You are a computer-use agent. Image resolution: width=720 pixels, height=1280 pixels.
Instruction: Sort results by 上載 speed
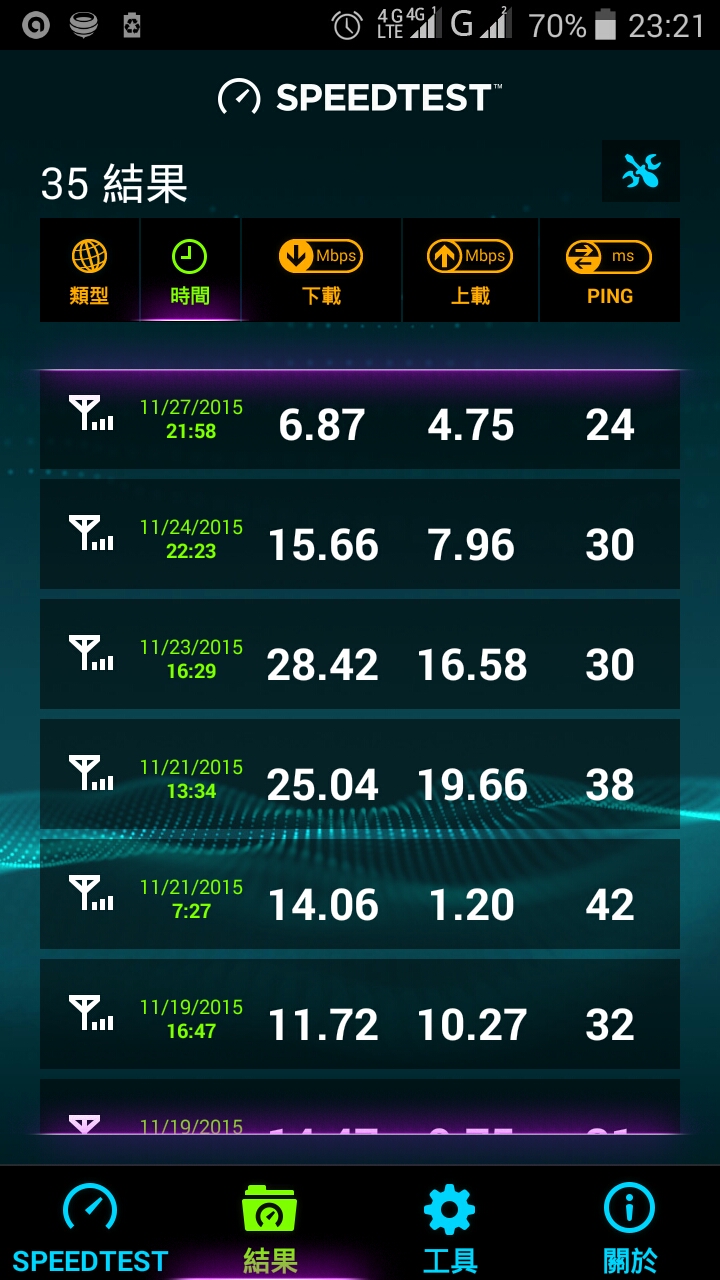(470, 270)
